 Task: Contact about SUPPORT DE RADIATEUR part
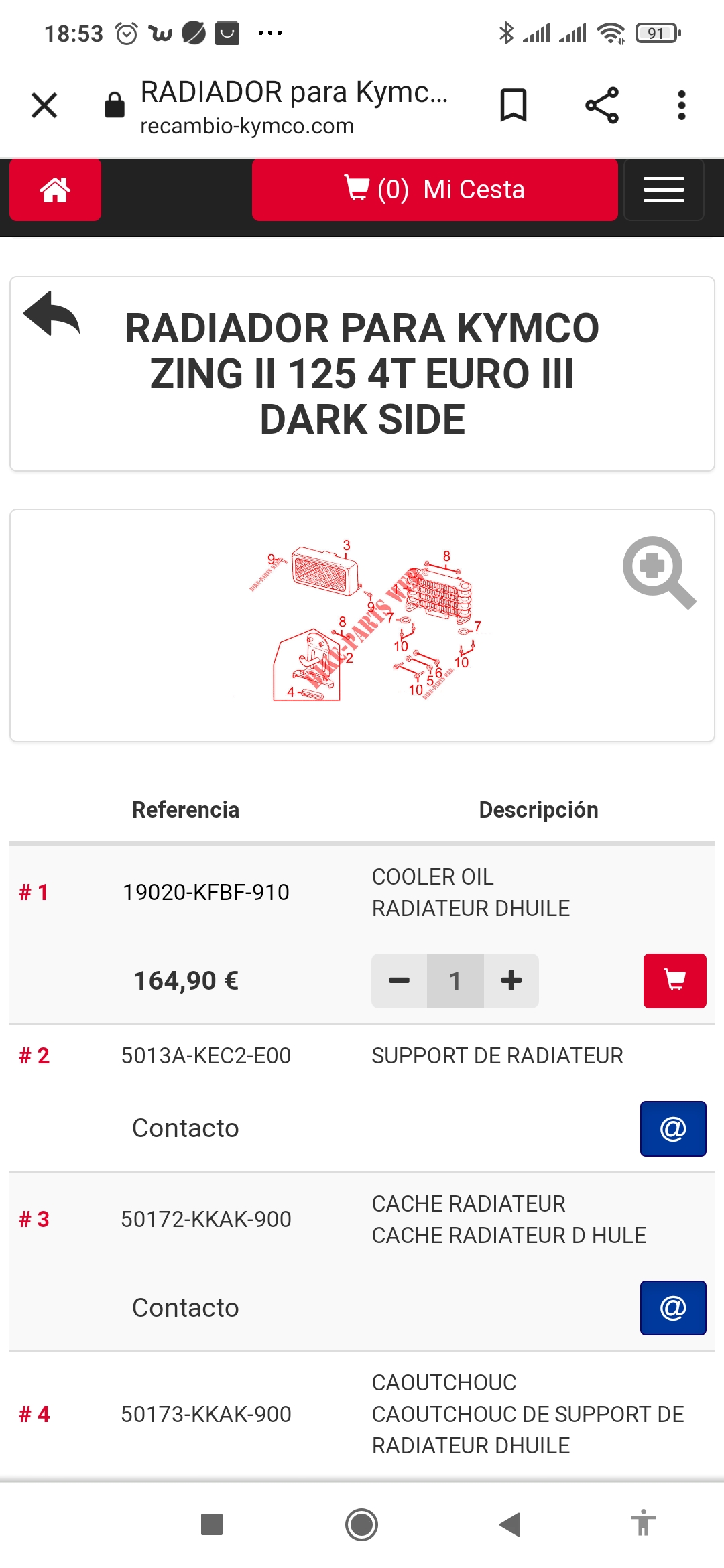(x=673, y=1128)
